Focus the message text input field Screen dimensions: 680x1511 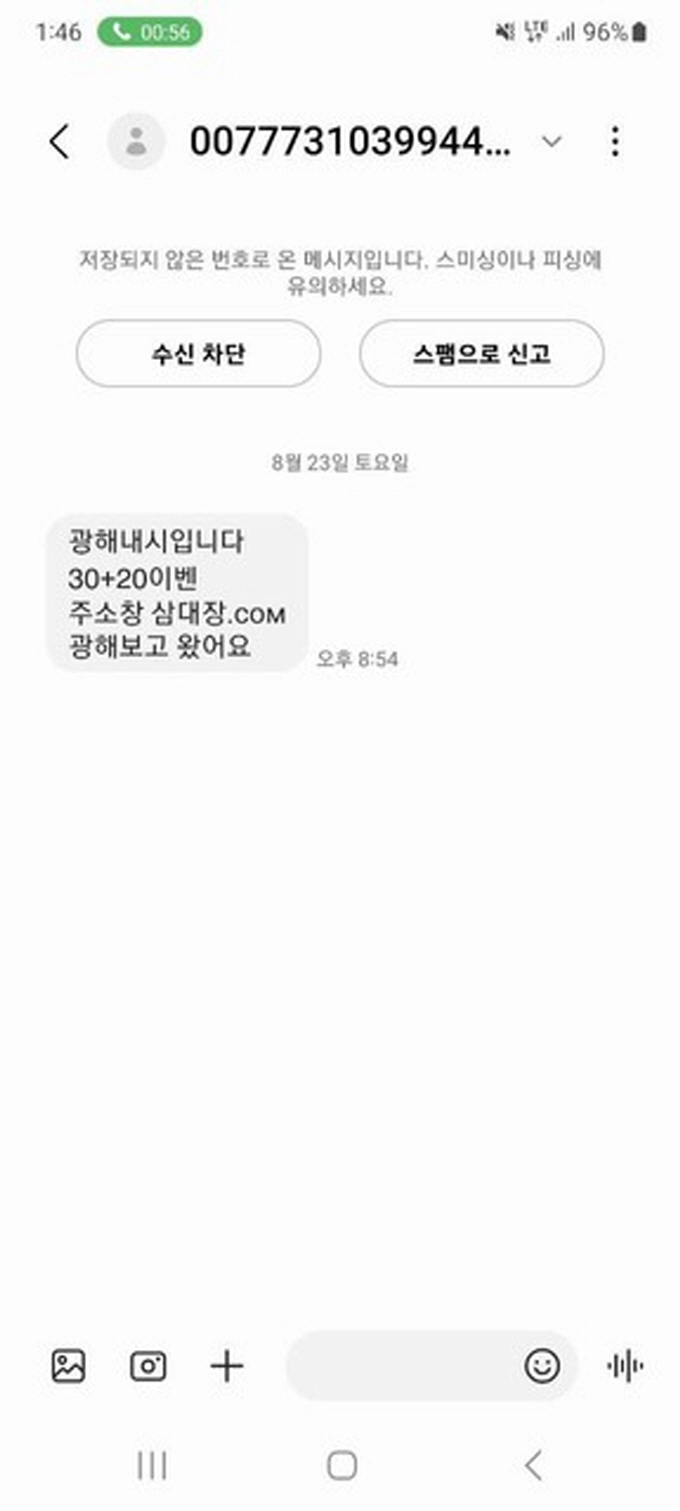400,1365
